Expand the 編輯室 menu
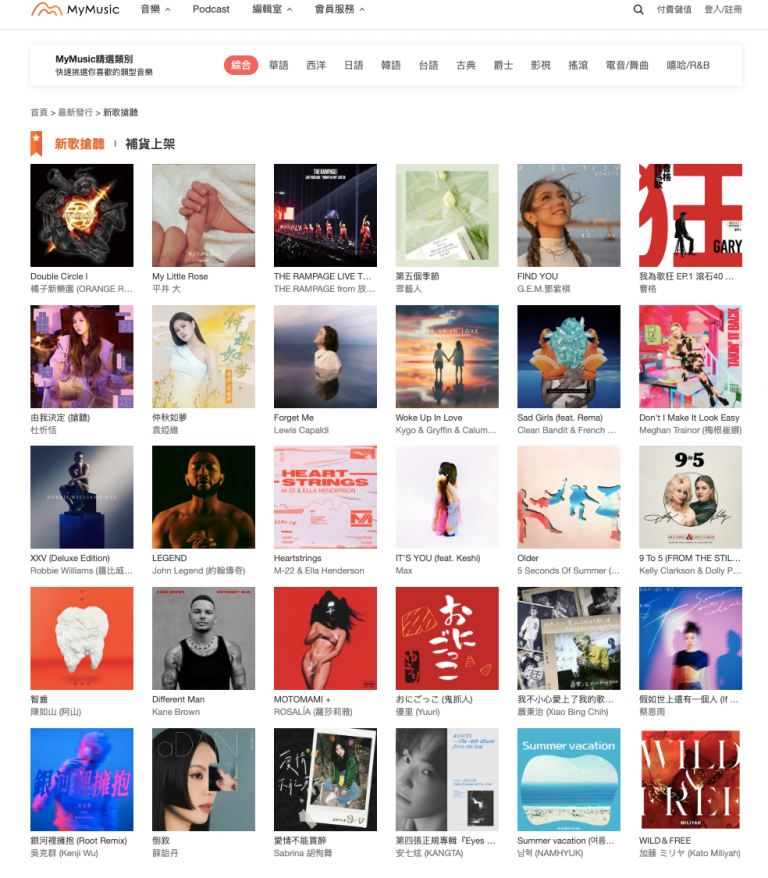Screen dimensions: 768x878 point(272,10)
